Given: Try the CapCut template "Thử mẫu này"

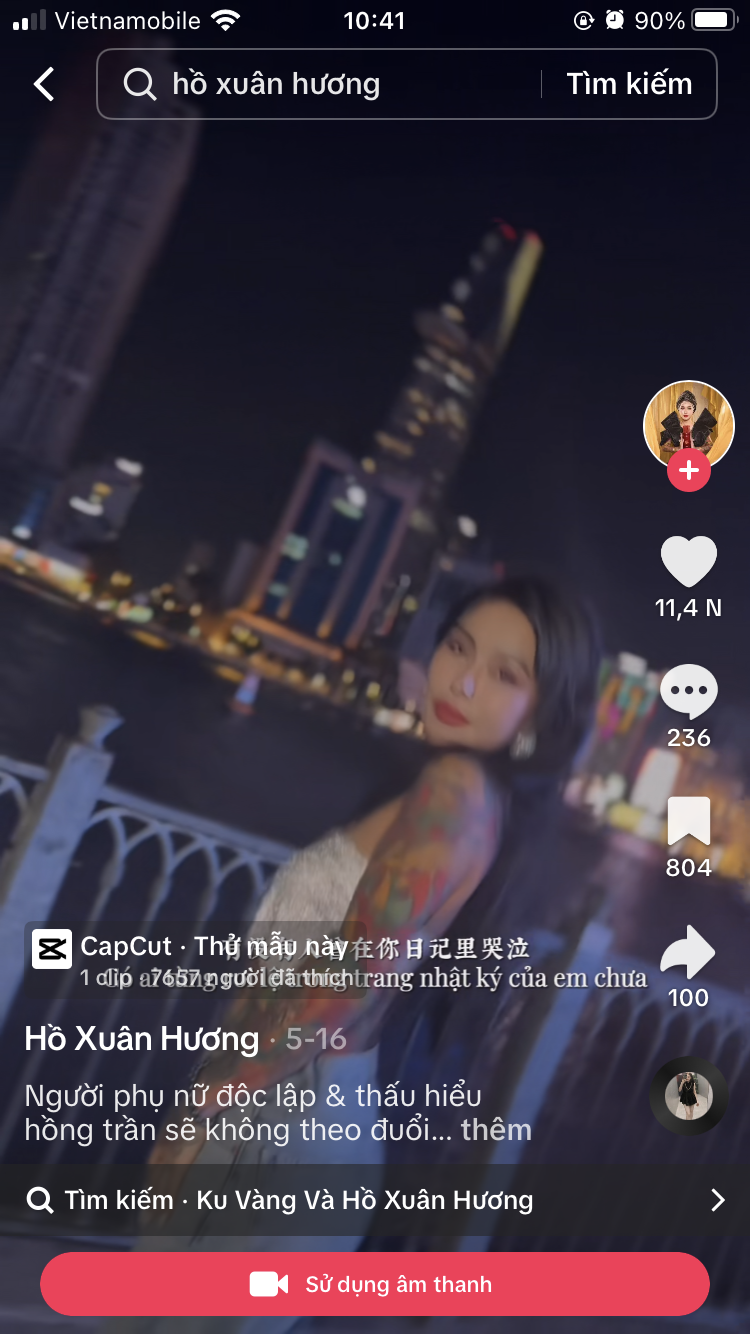Looking at the screenshot, I should click(x=190, y=947).
